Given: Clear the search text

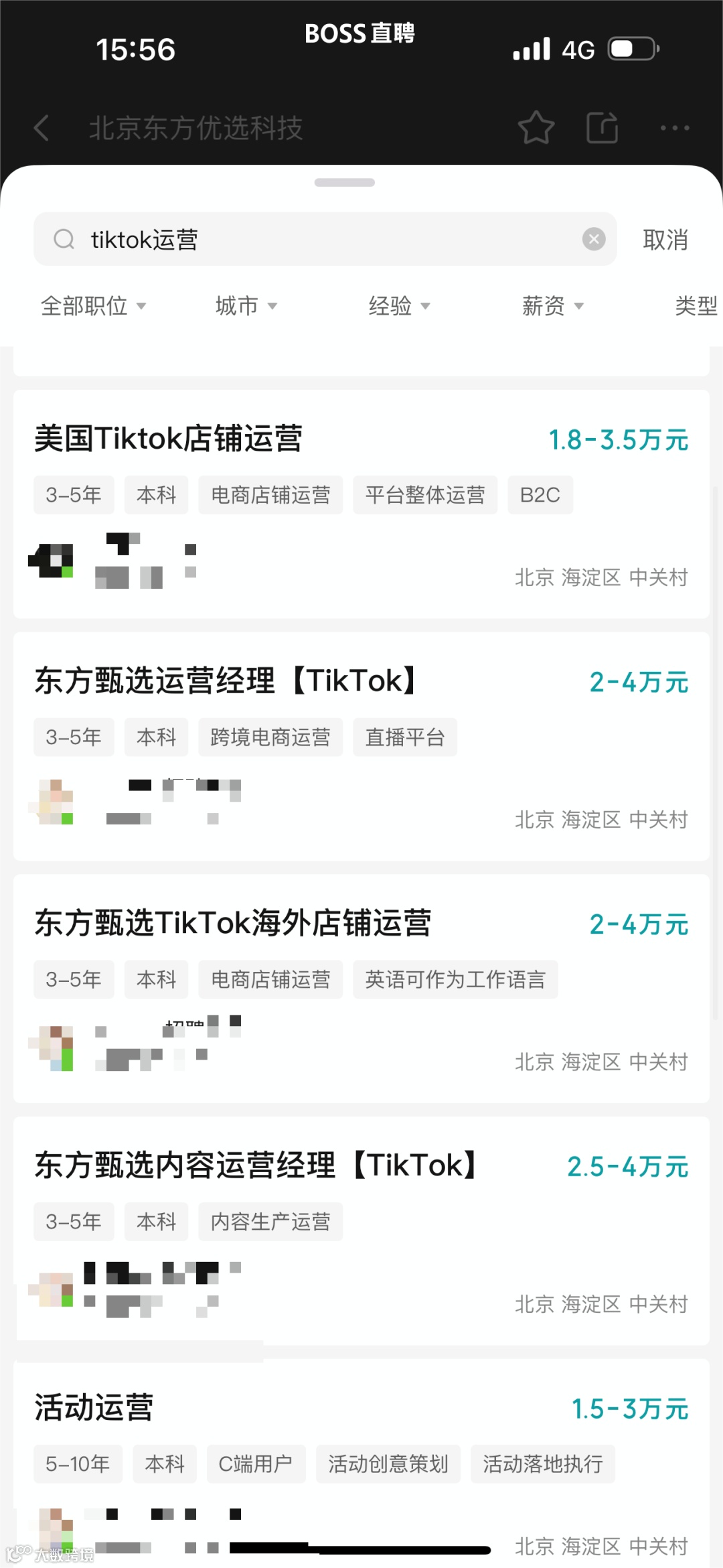Looking at the screenshot, I should tap(594, 239).
